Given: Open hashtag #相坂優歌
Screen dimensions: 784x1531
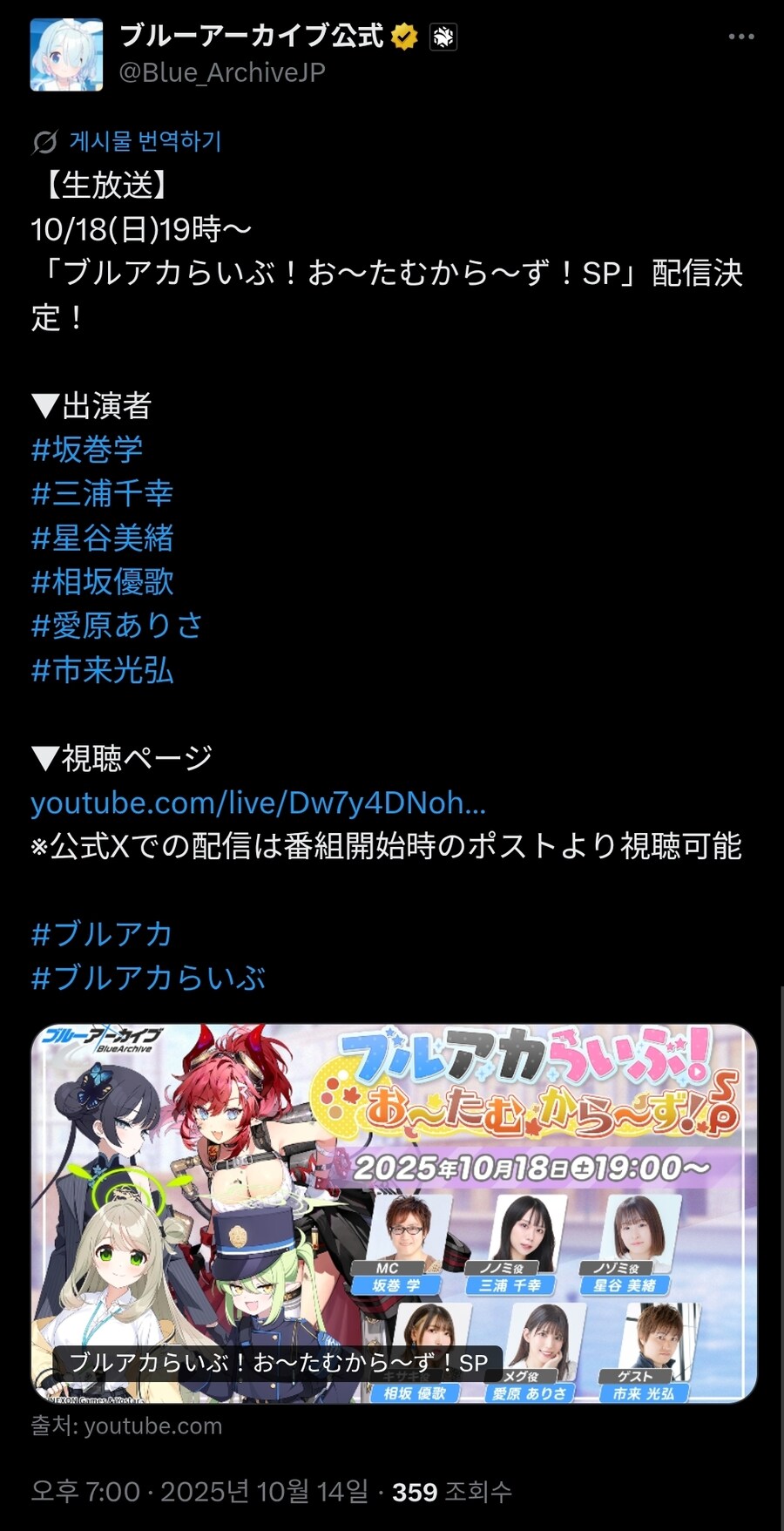Looking at the screenshot, I should click(103, 582).
